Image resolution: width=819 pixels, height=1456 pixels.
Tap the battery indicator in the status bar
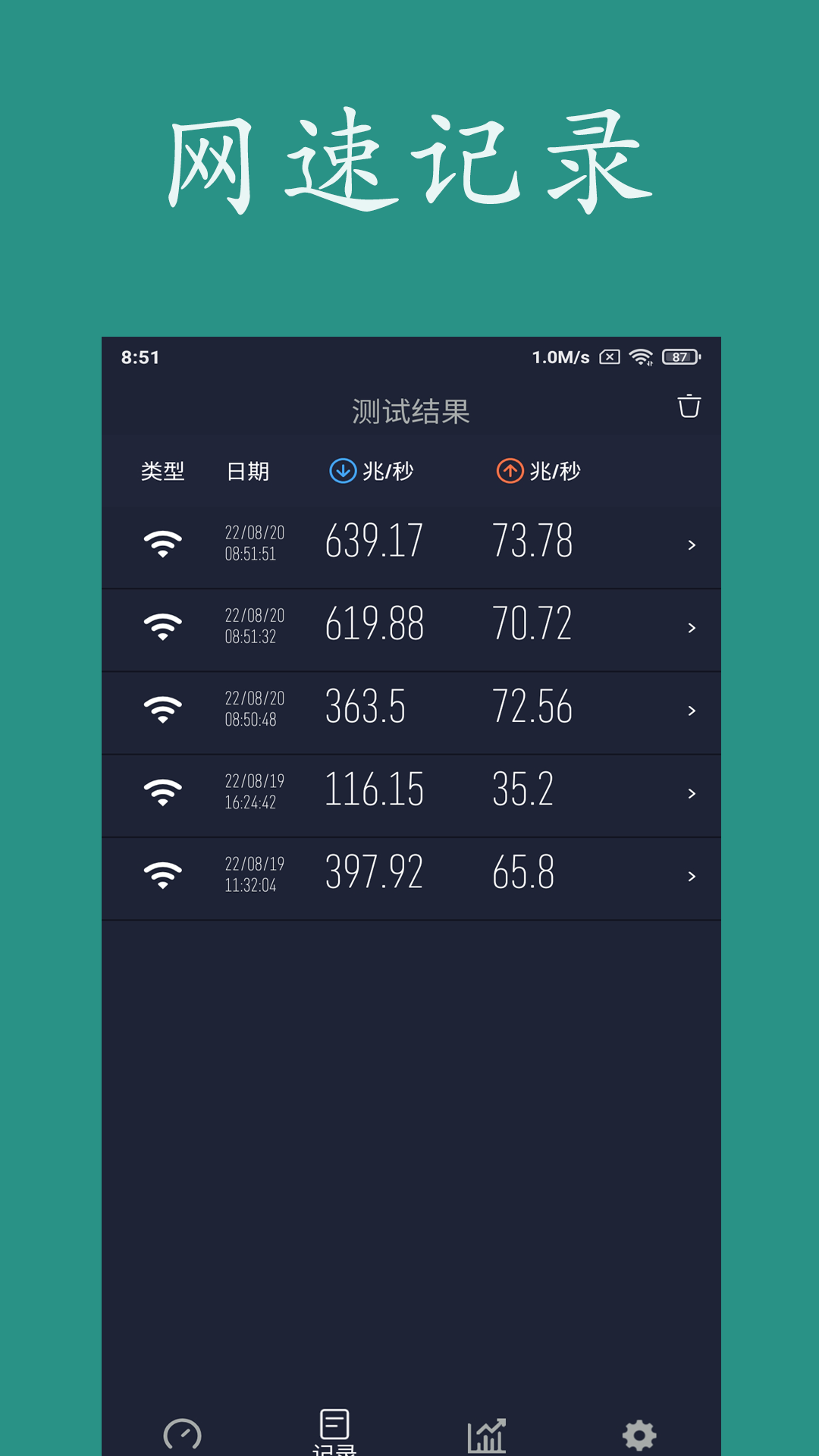pyautogui.click(x=678, y=356)
